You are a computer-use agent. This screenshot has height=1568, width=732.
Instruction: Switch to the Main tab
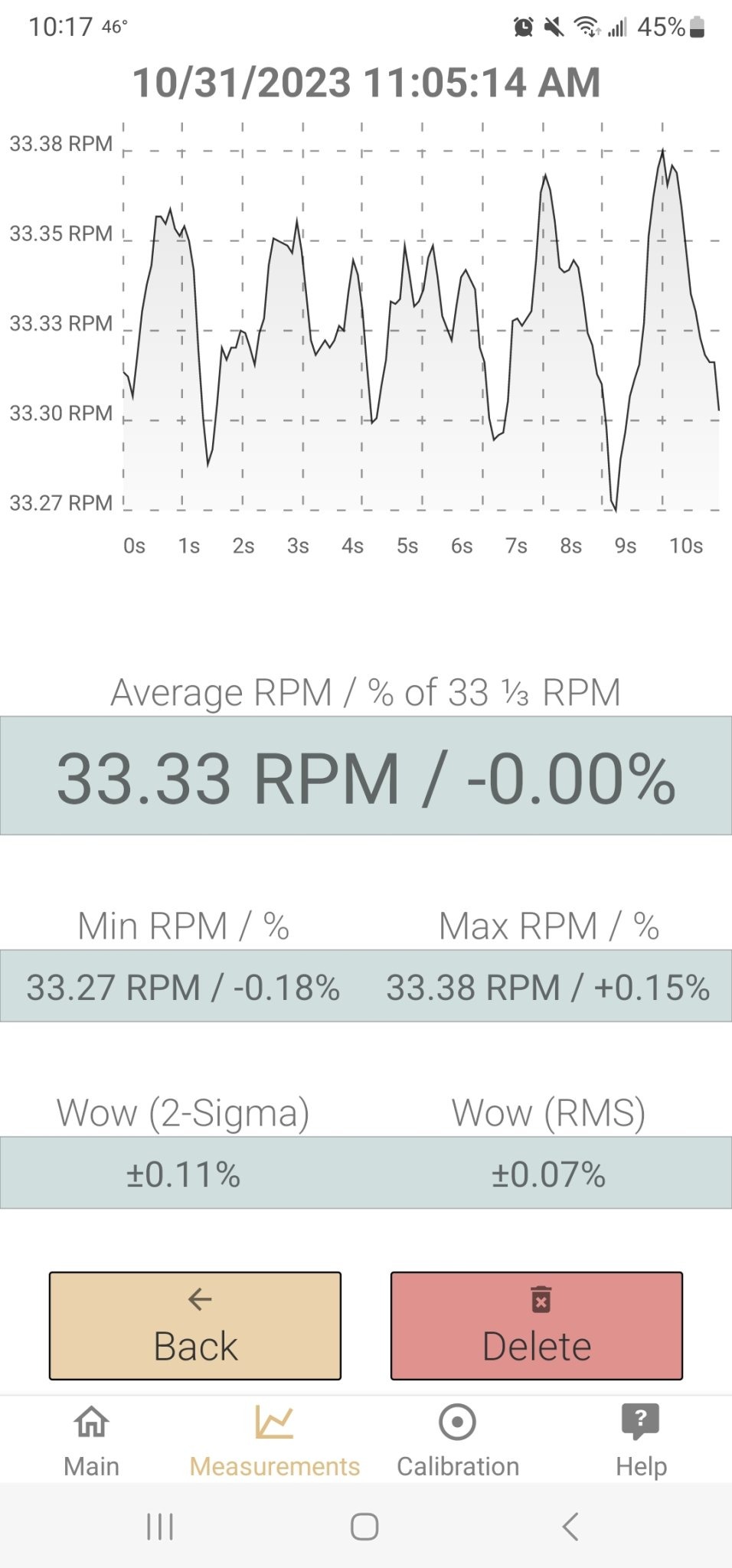91,1440
